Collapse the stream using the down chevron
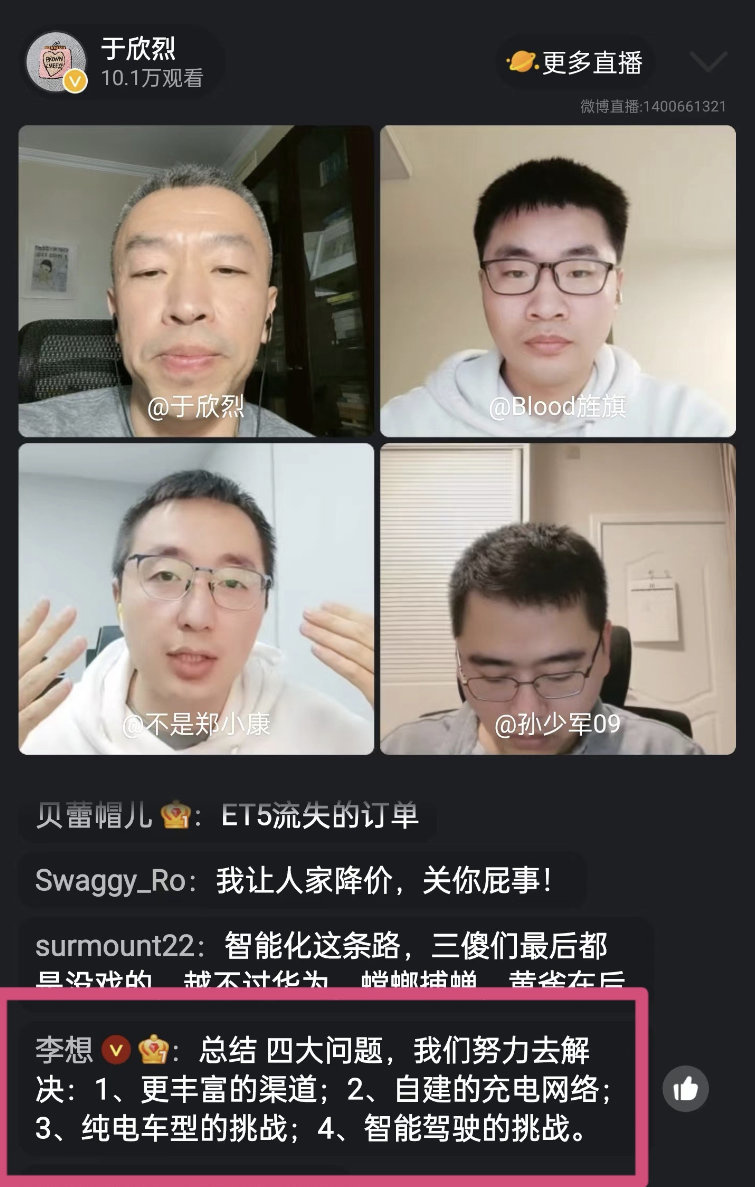This screenshot has width=755, height=1187. pos(708,64)
